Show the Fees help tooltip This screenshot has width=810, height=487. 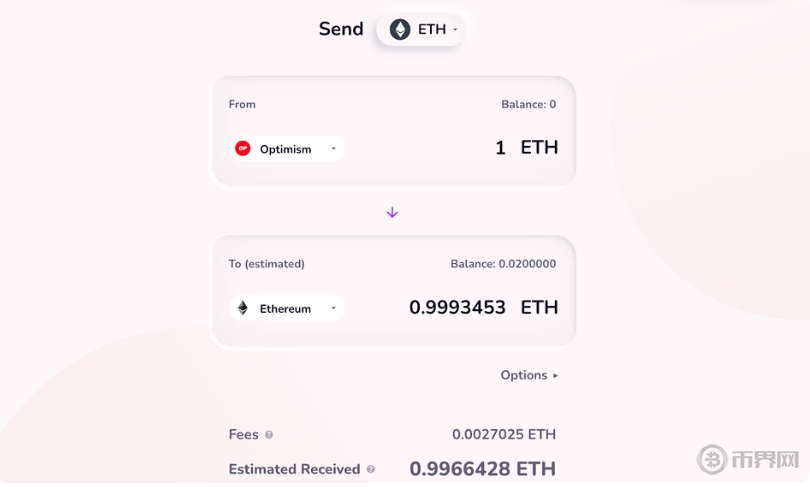pyautogui.click(x=269, y=435)
